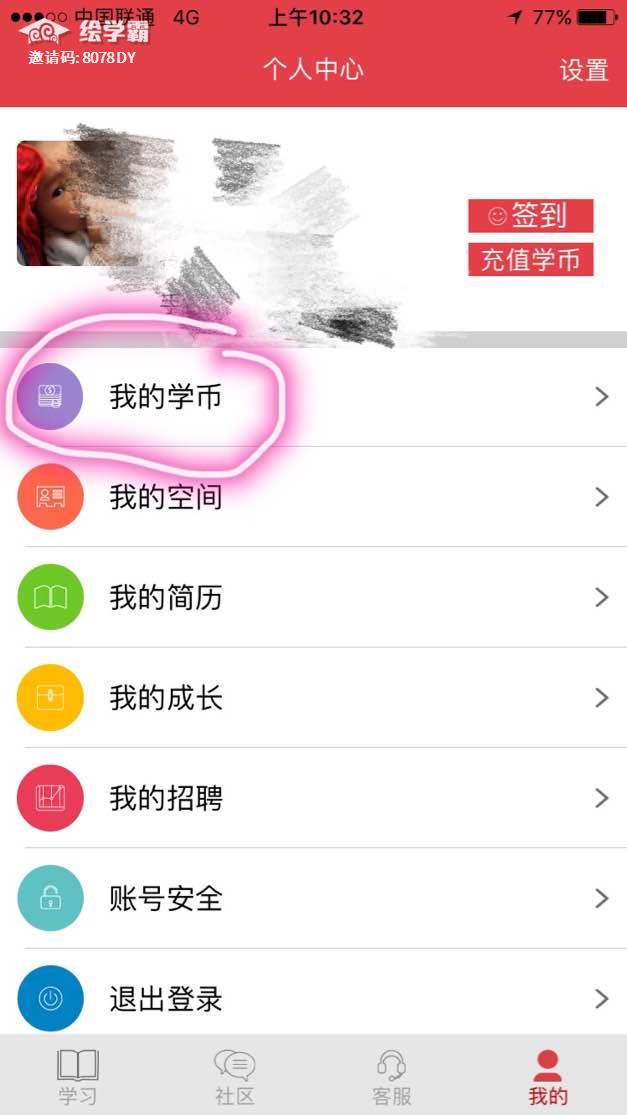
Task: Tap 退出登录 to log out
Action: coord(313,998)
